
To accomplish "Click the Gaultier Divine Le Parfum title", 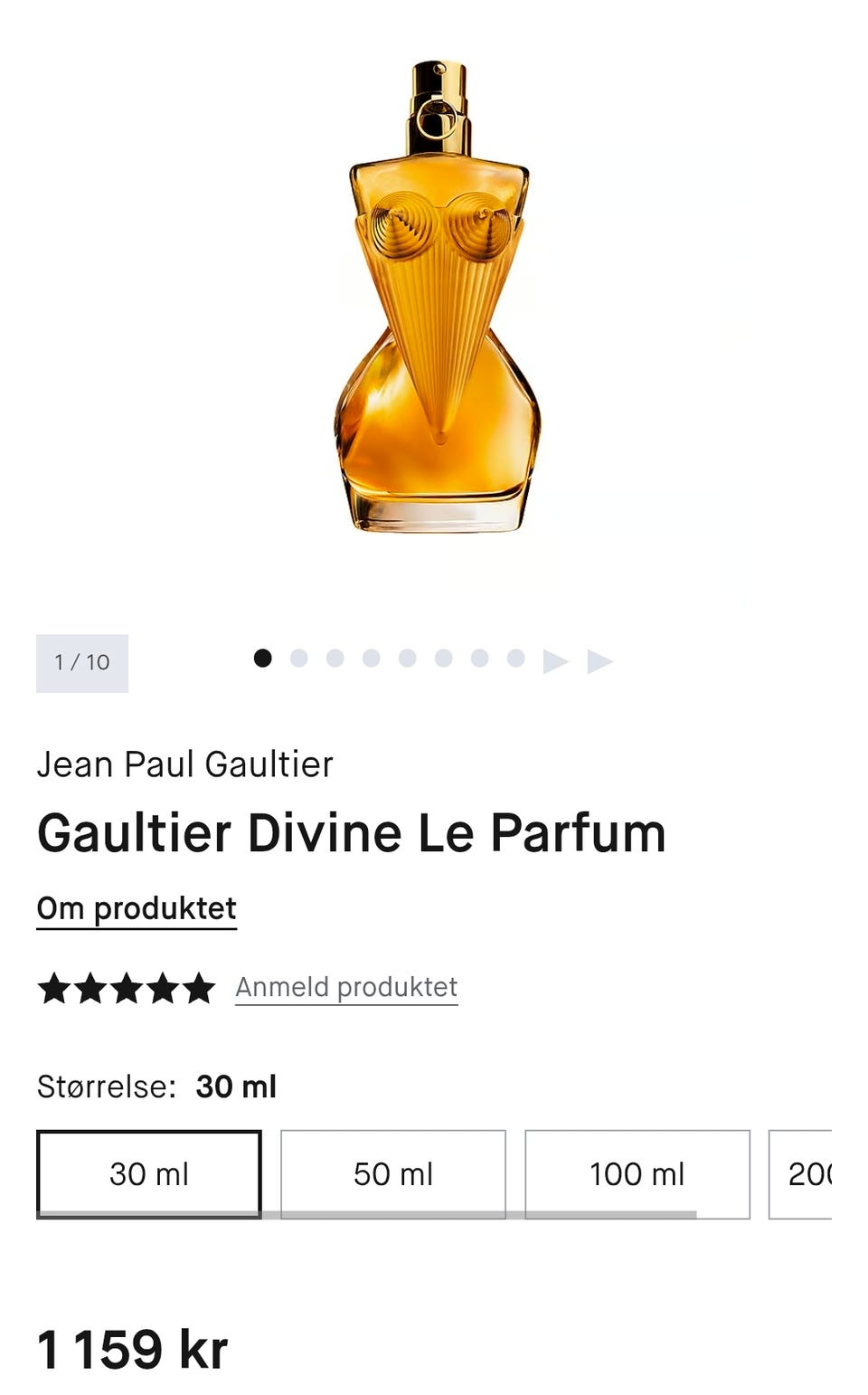I will (352, 833).
